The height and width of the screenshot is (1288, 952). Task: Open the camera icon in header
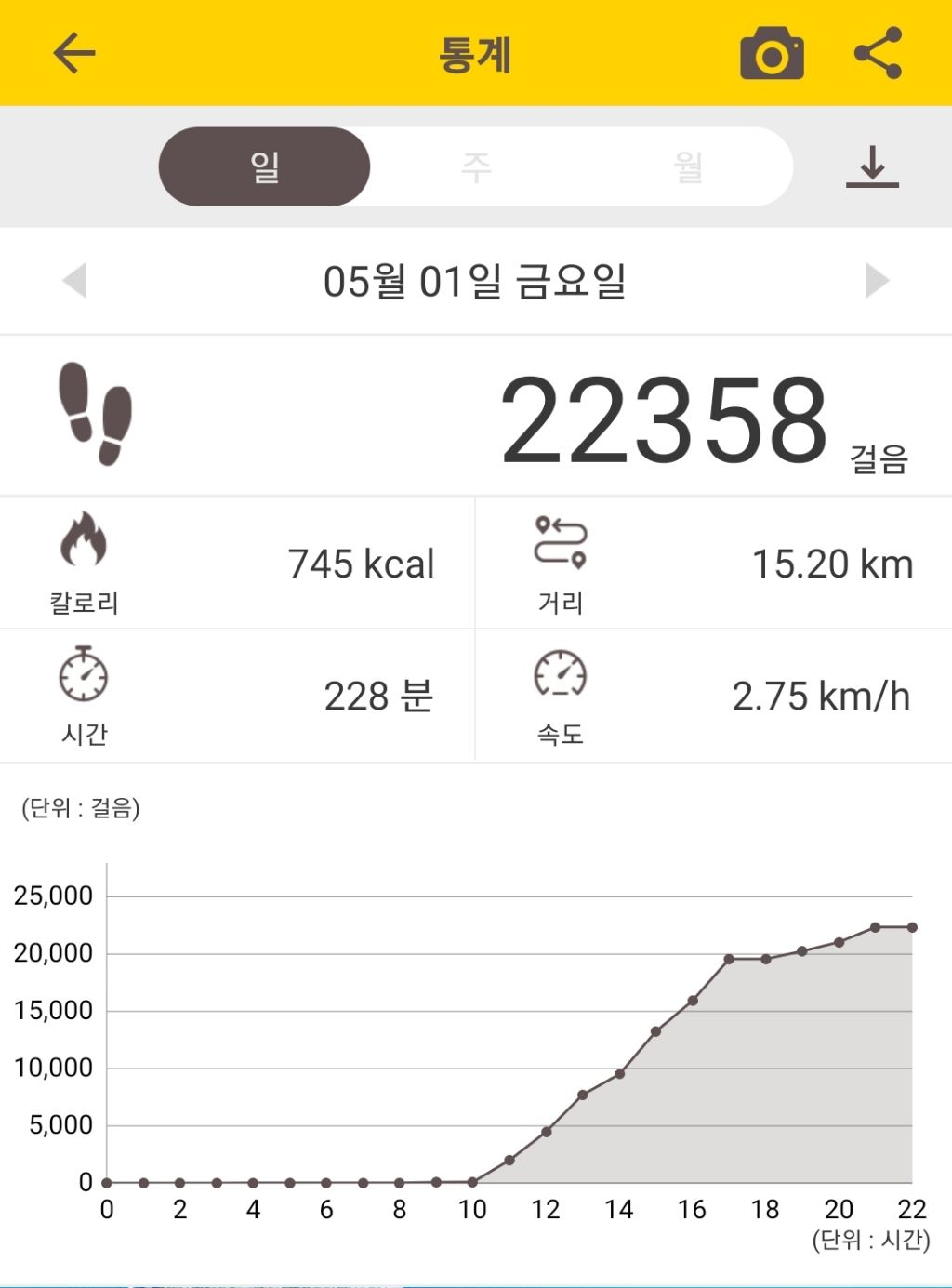[x=772, y=54]
